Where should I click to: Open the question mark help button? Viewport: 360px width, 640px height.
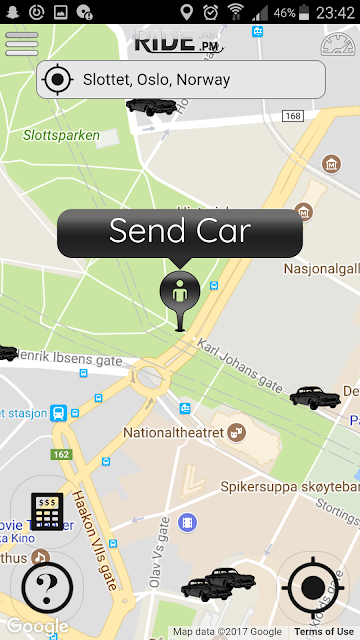[x=47, y=588]
